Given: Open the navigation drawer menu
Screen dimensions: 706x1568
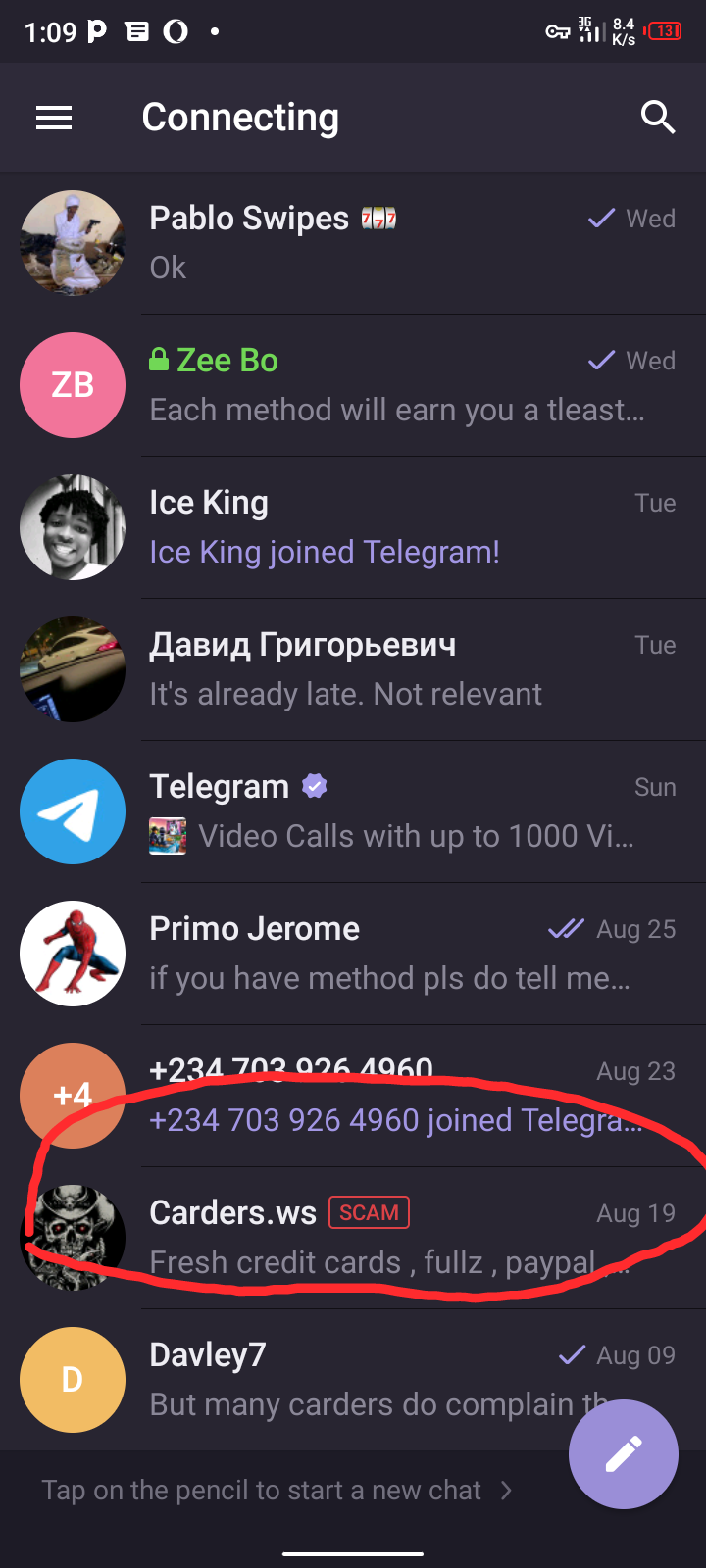Looking at the screenshot, I should click(54, 119).
